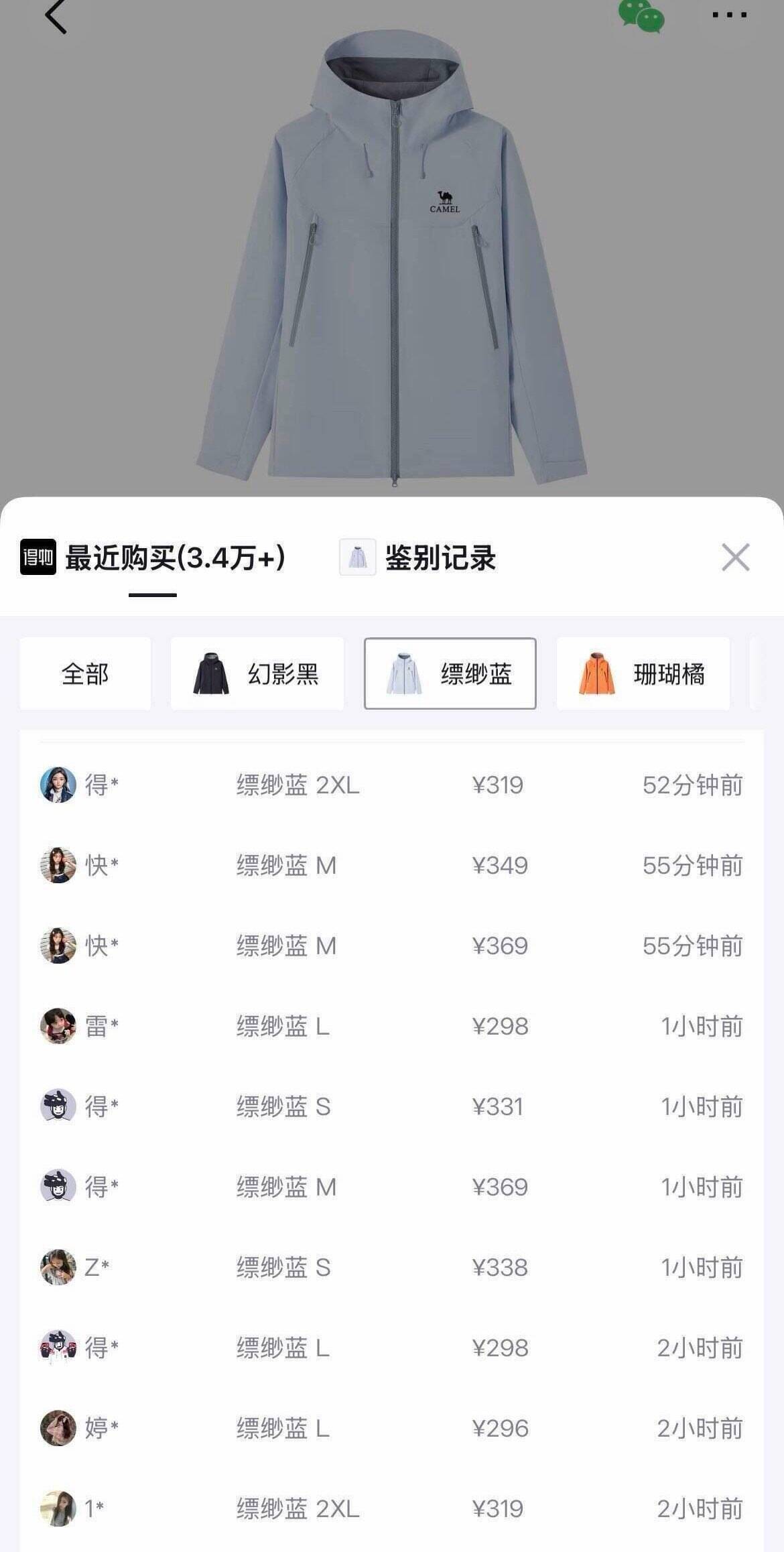The image size is (784, 1552).
Task: Go back using the top-left arrow
Action: (x=56, y=16)
